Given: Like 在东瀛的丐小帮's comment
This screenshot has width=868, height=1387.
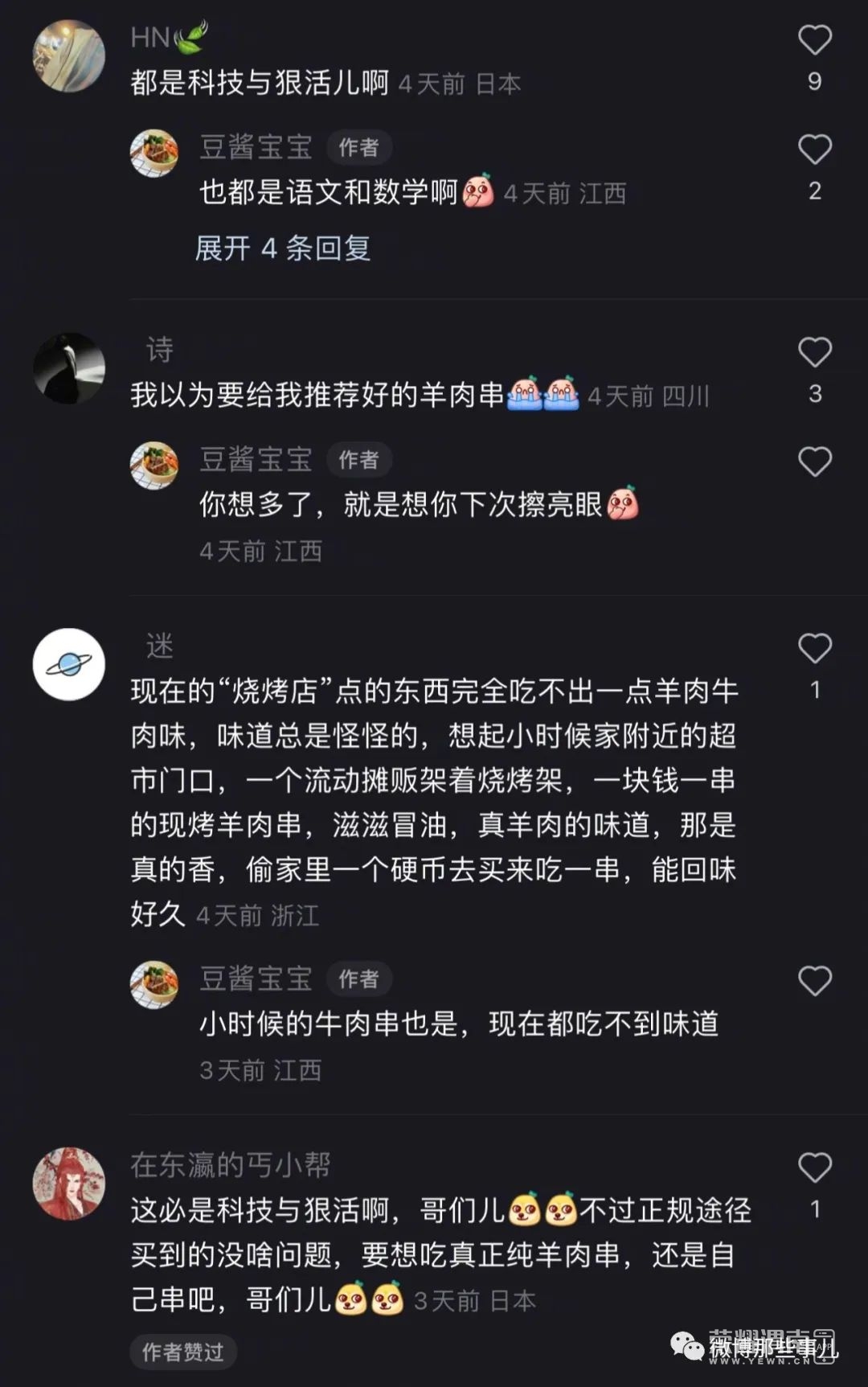Looking at the screenshot, I should pyautogui.click(x=814, y=1168).
